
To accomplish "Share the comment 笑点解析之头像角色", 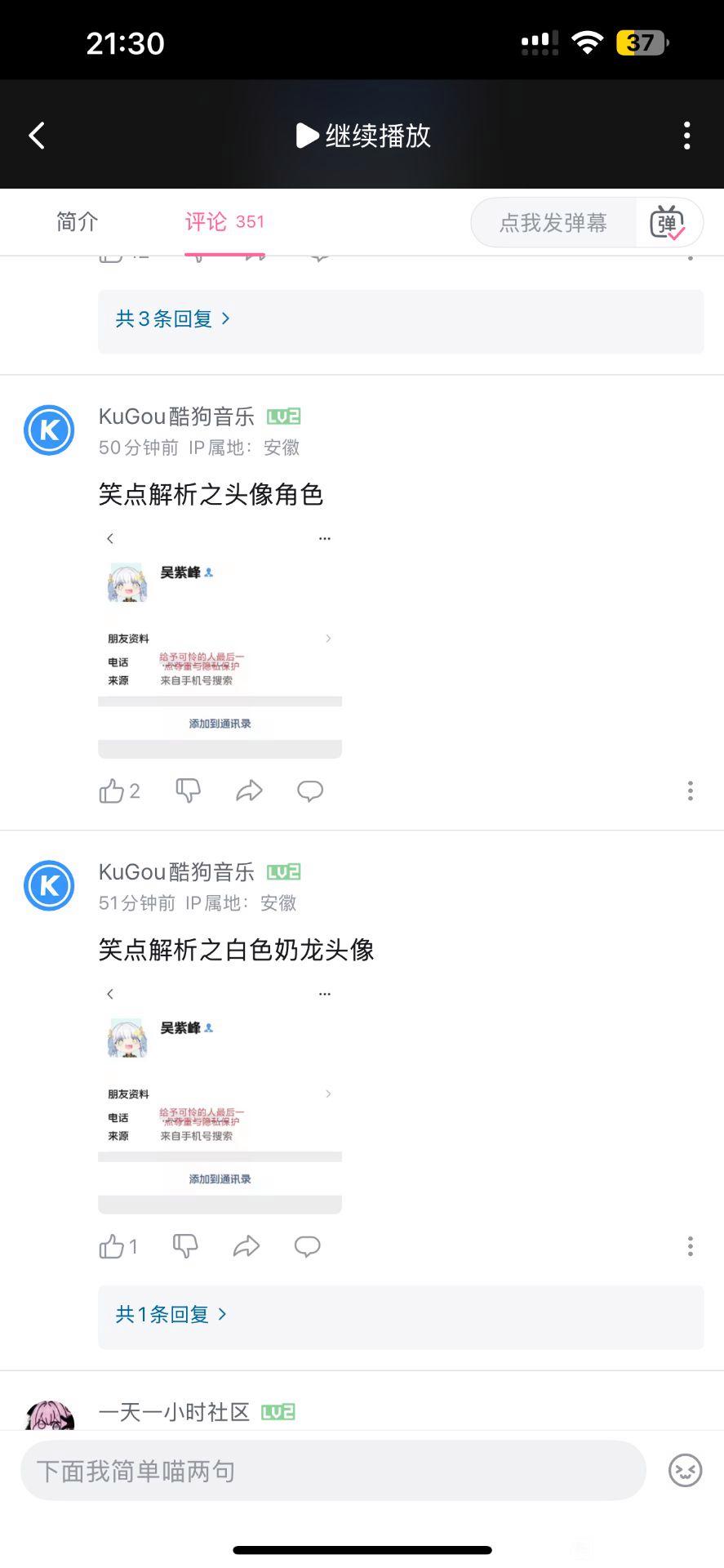I will click(x=249, y=791).
